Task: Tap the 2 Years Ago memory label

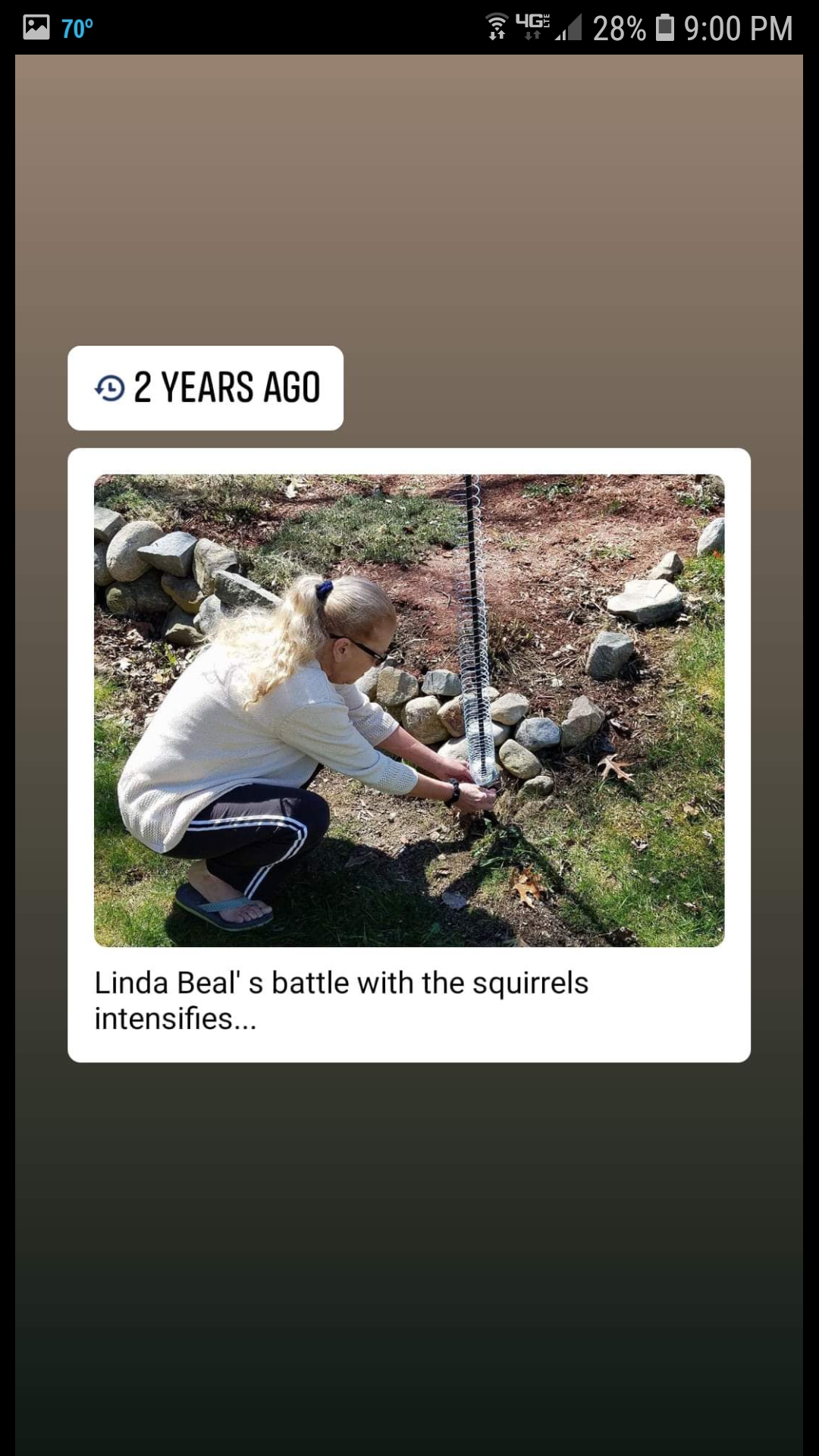Action: (206, 388)
